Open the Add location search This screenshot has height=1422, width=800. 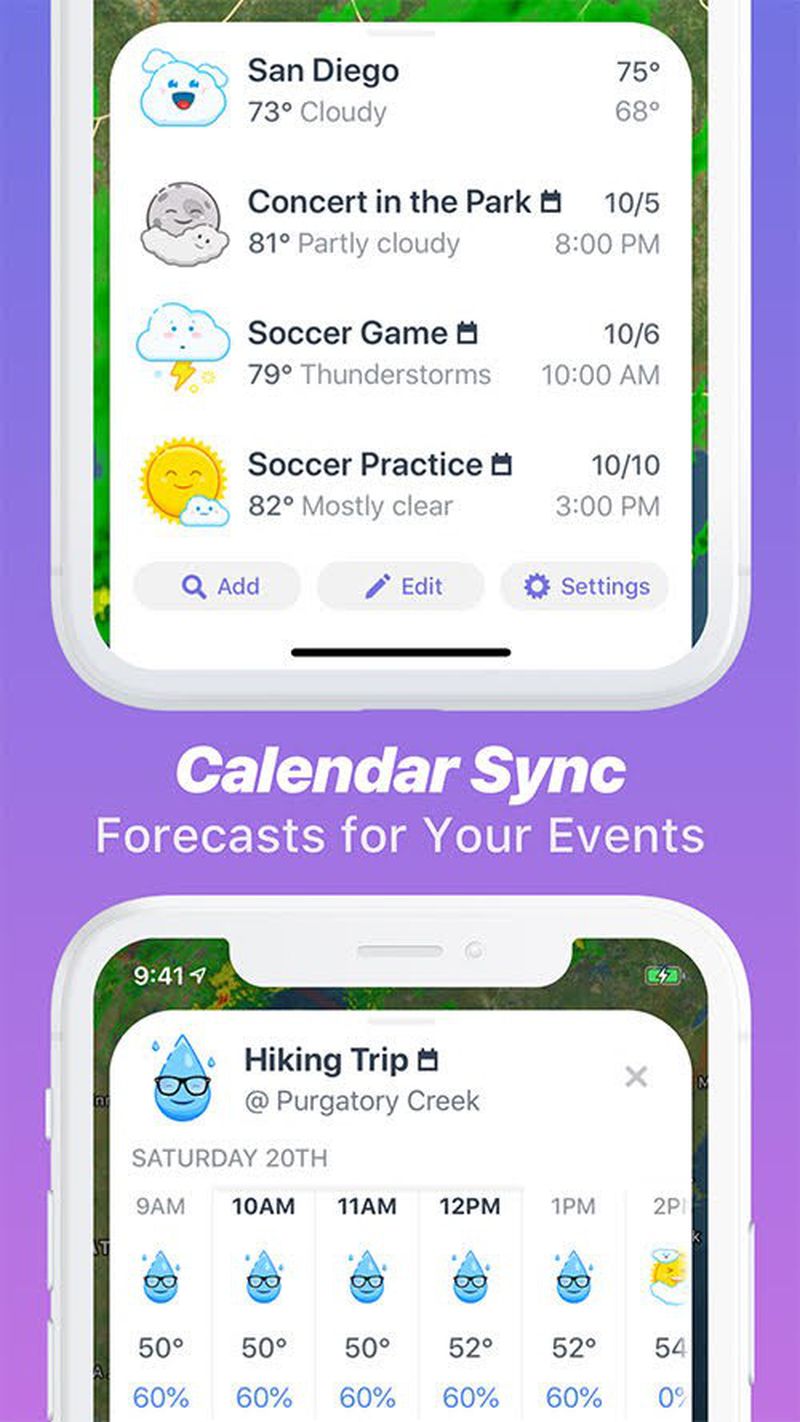coord(216,586)
